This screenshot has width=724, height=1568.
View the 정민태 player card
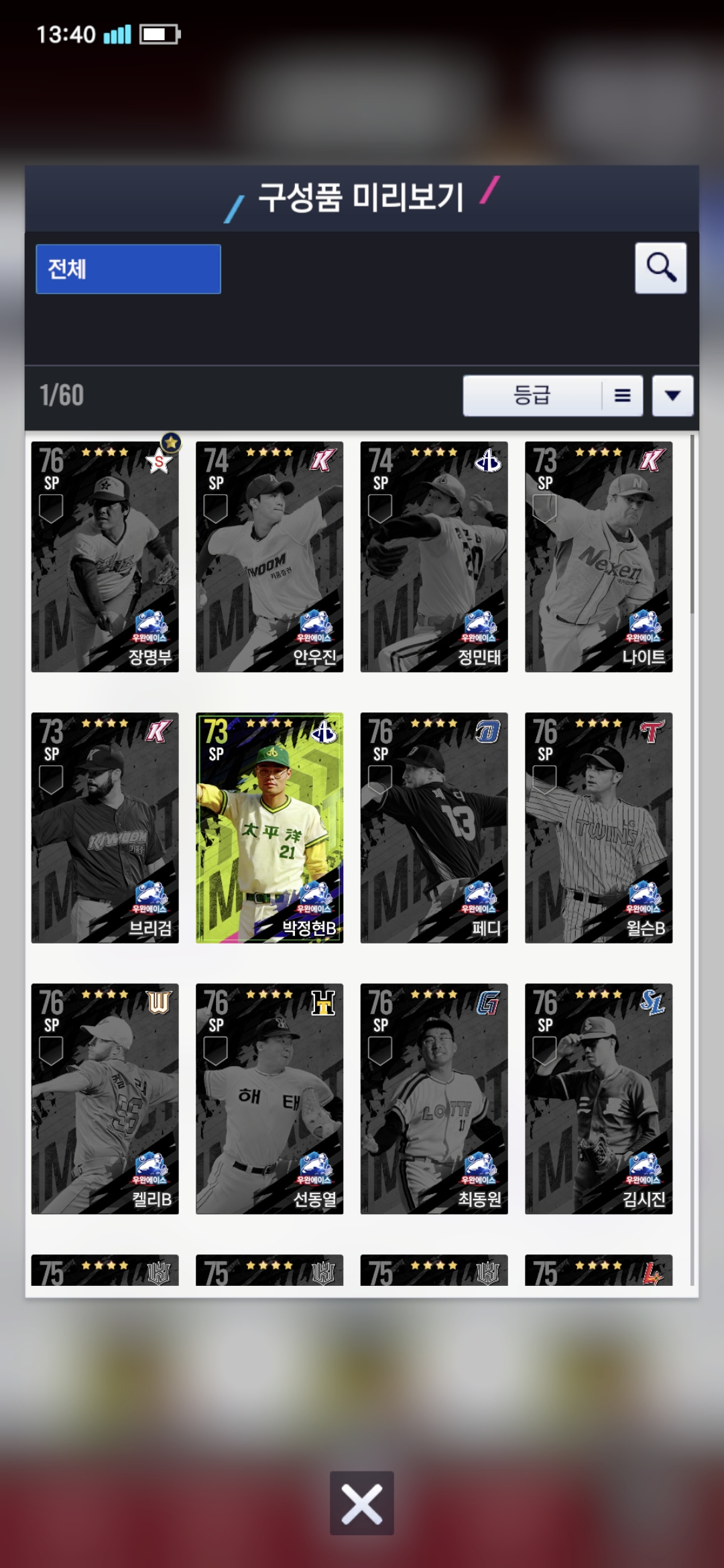(434, 556)
